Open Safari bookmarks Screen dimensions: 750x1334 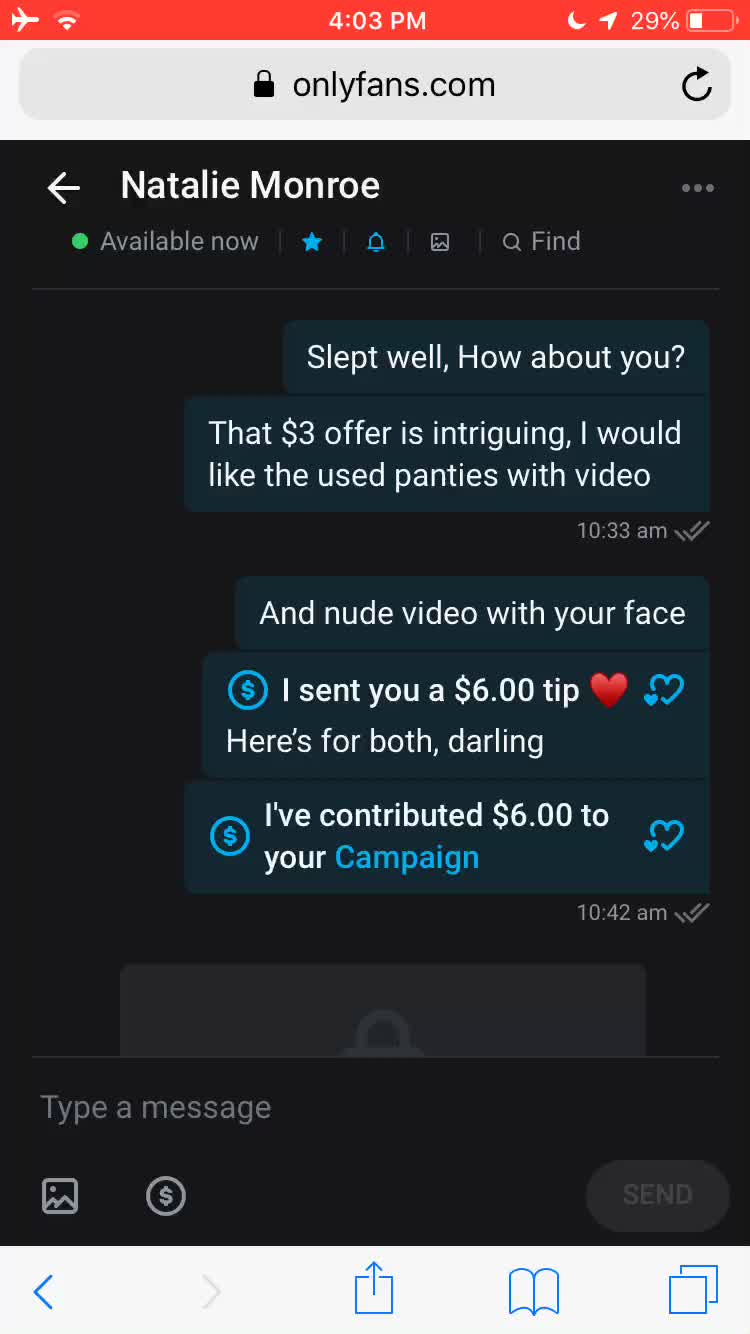click(x=533, y=1291)
